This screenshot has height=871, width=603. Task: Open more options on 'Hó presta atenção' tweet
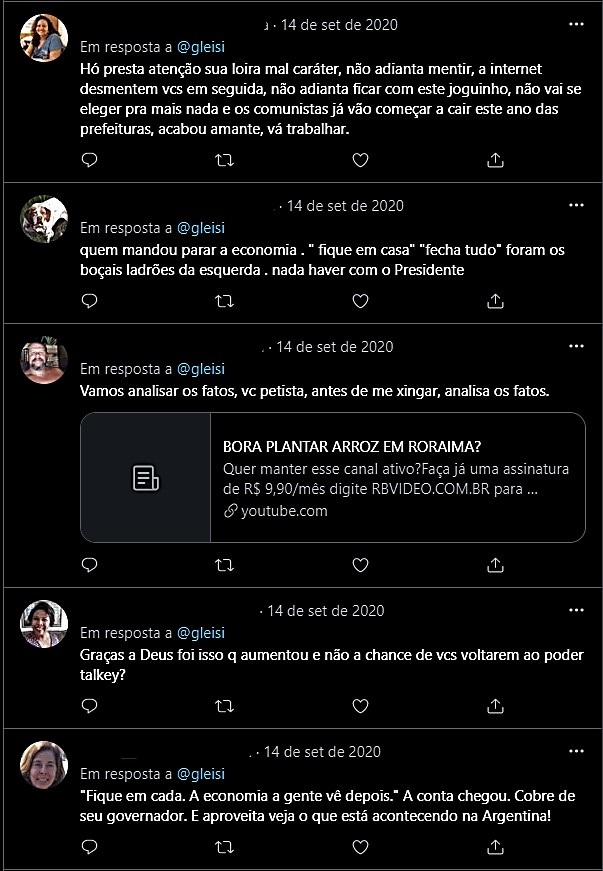[576, 23]
